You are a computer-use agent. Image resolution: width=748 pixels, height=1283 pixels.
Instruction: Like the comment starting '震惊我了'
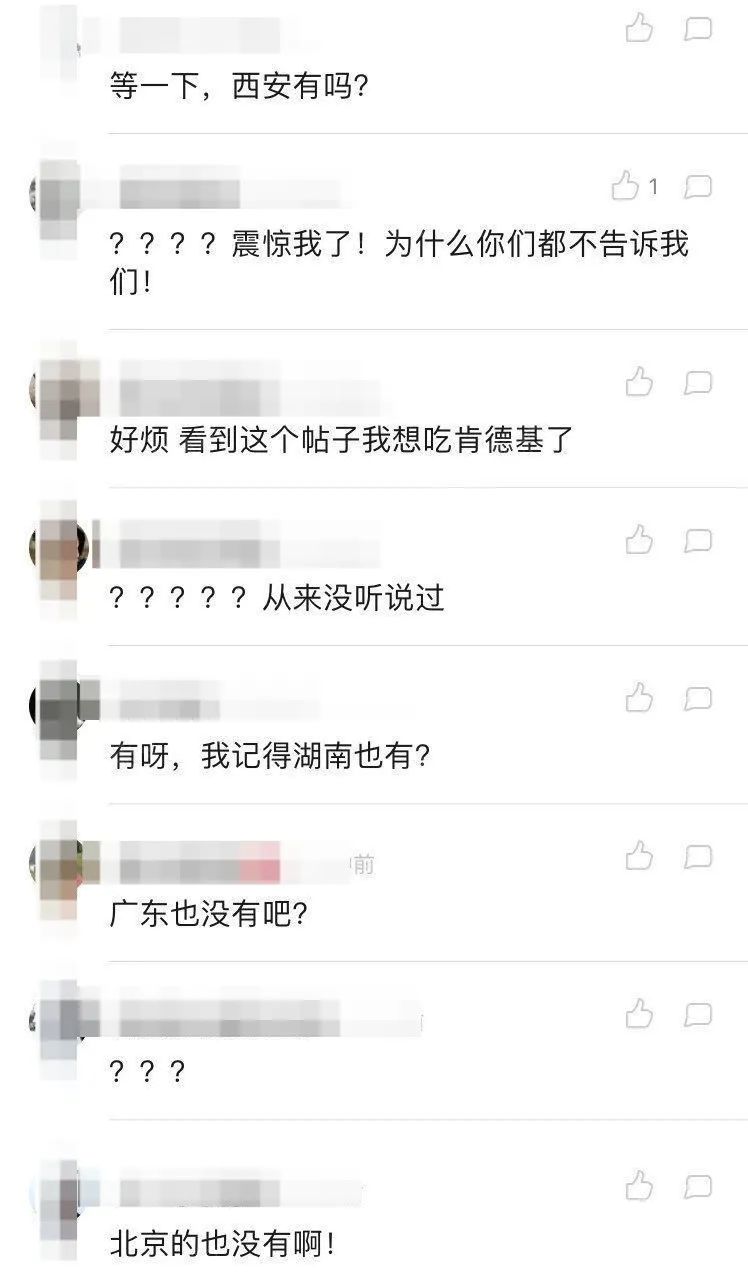click(x=626, y=185)
